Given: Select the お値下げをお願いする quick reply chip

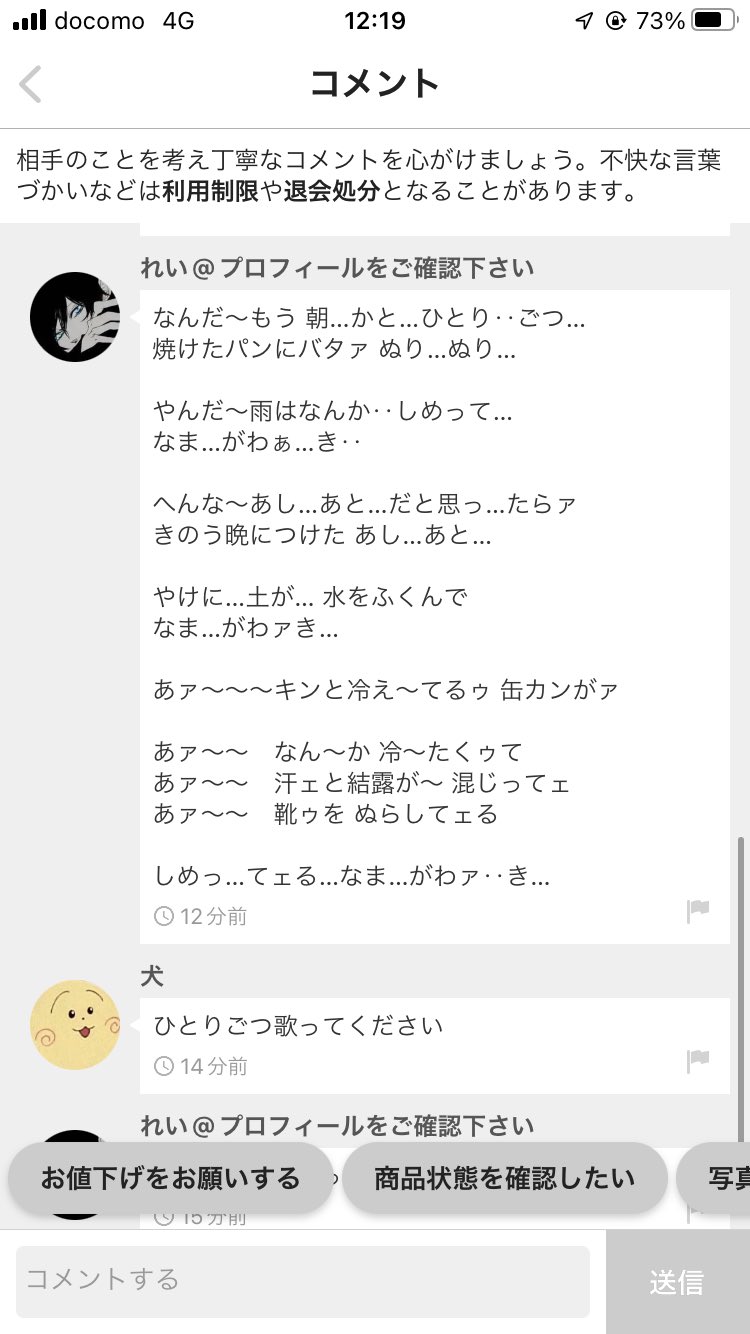Looking at the screenshot, I should click(x=170, y=1178).
